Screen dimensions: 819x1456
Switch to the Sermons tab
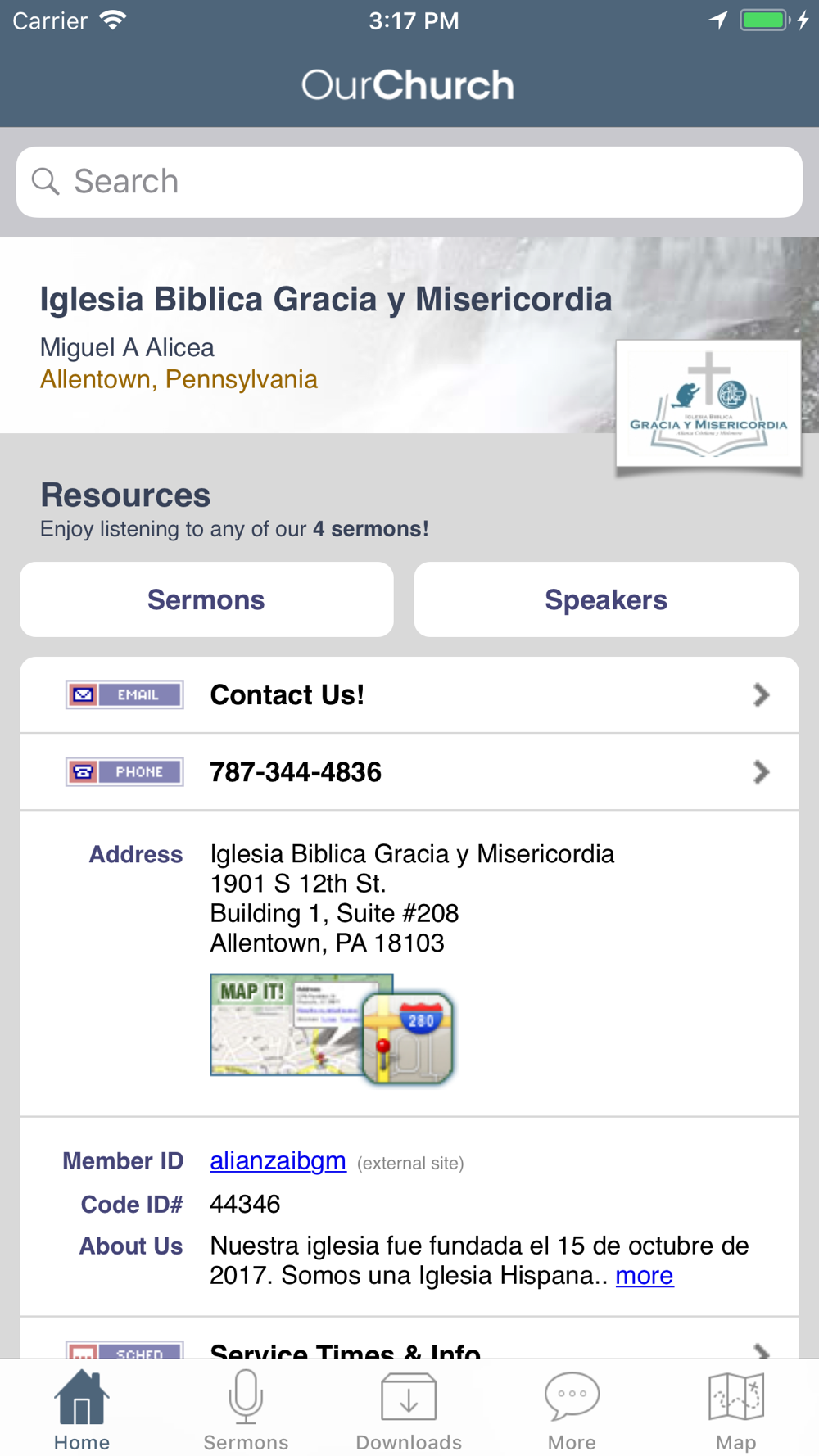pos(246,1410)
